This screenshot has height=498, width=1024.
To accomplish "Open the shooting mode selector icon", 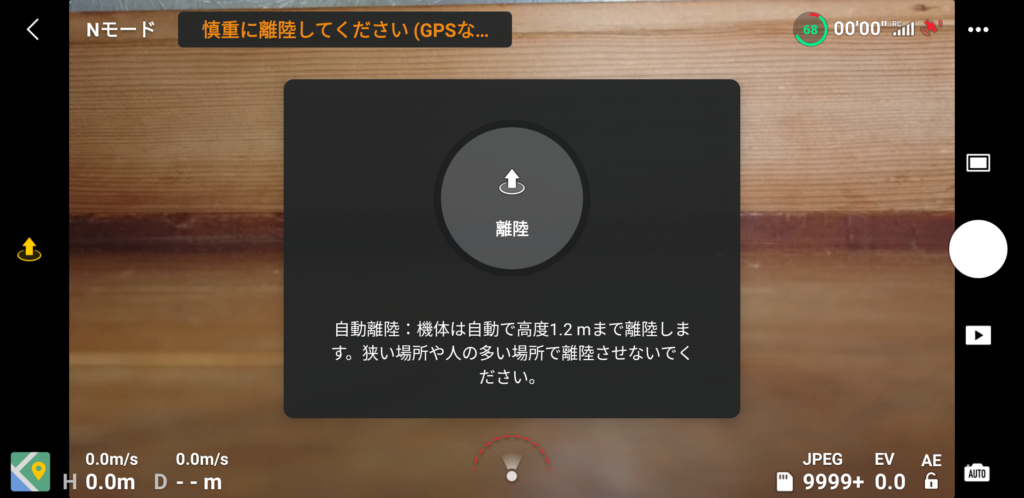I will click(x=977, y=163).
